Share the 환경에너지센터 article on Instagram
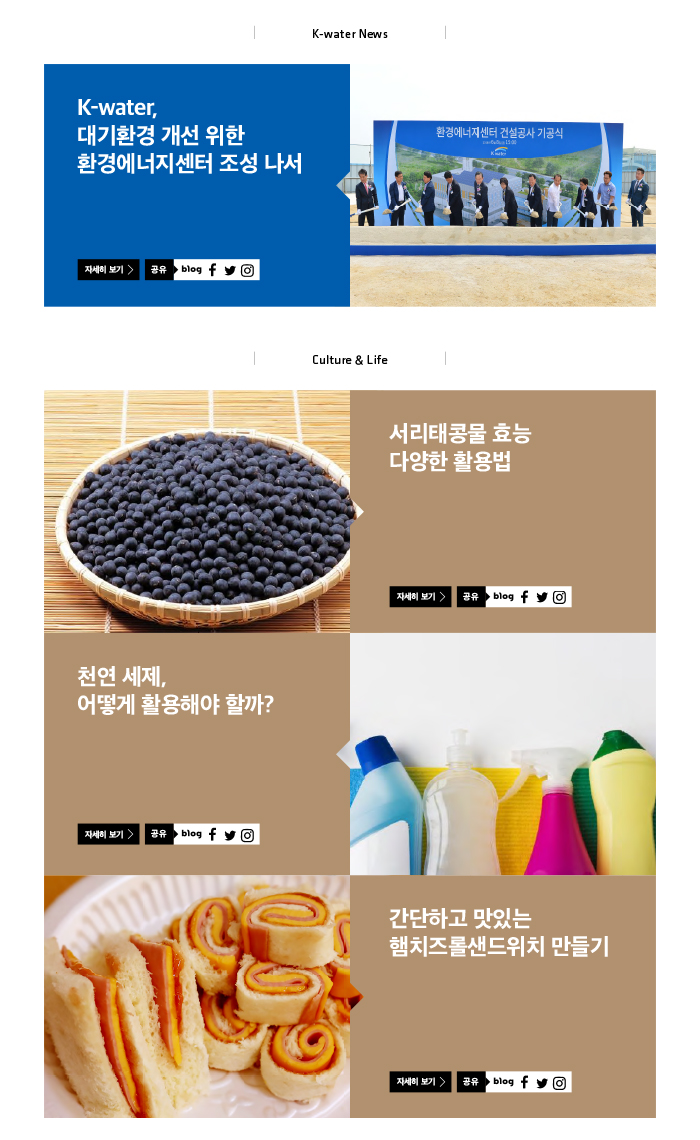Screen dimensions: 700x1140 click(x=247, y=270)
